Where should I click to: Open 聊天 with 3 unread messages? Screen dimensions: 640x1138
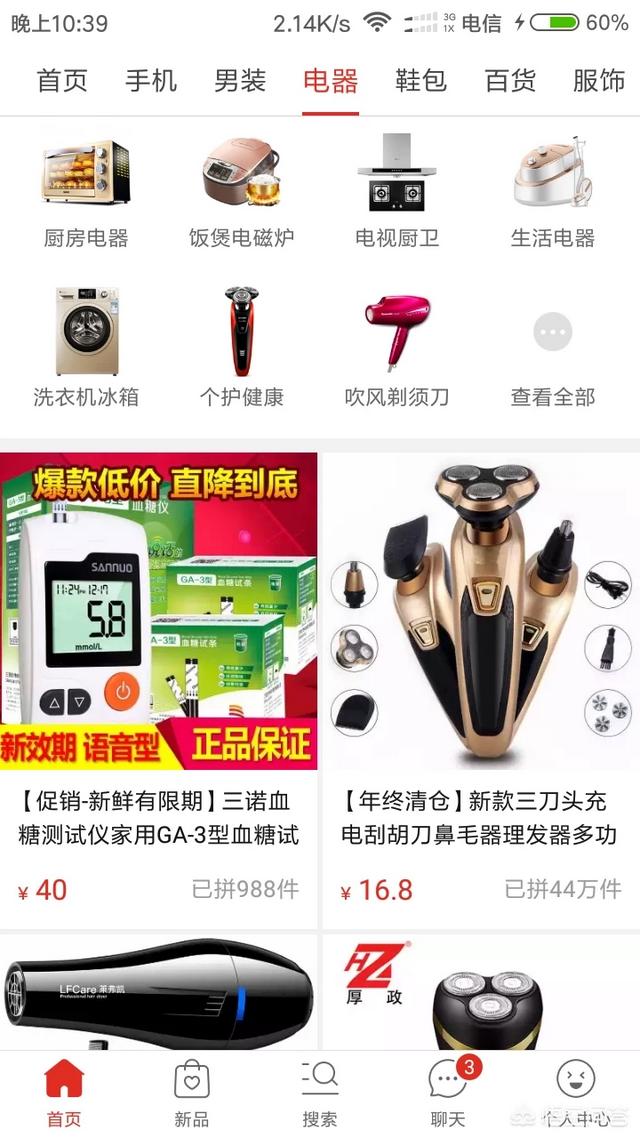(x=448, y=1093)
